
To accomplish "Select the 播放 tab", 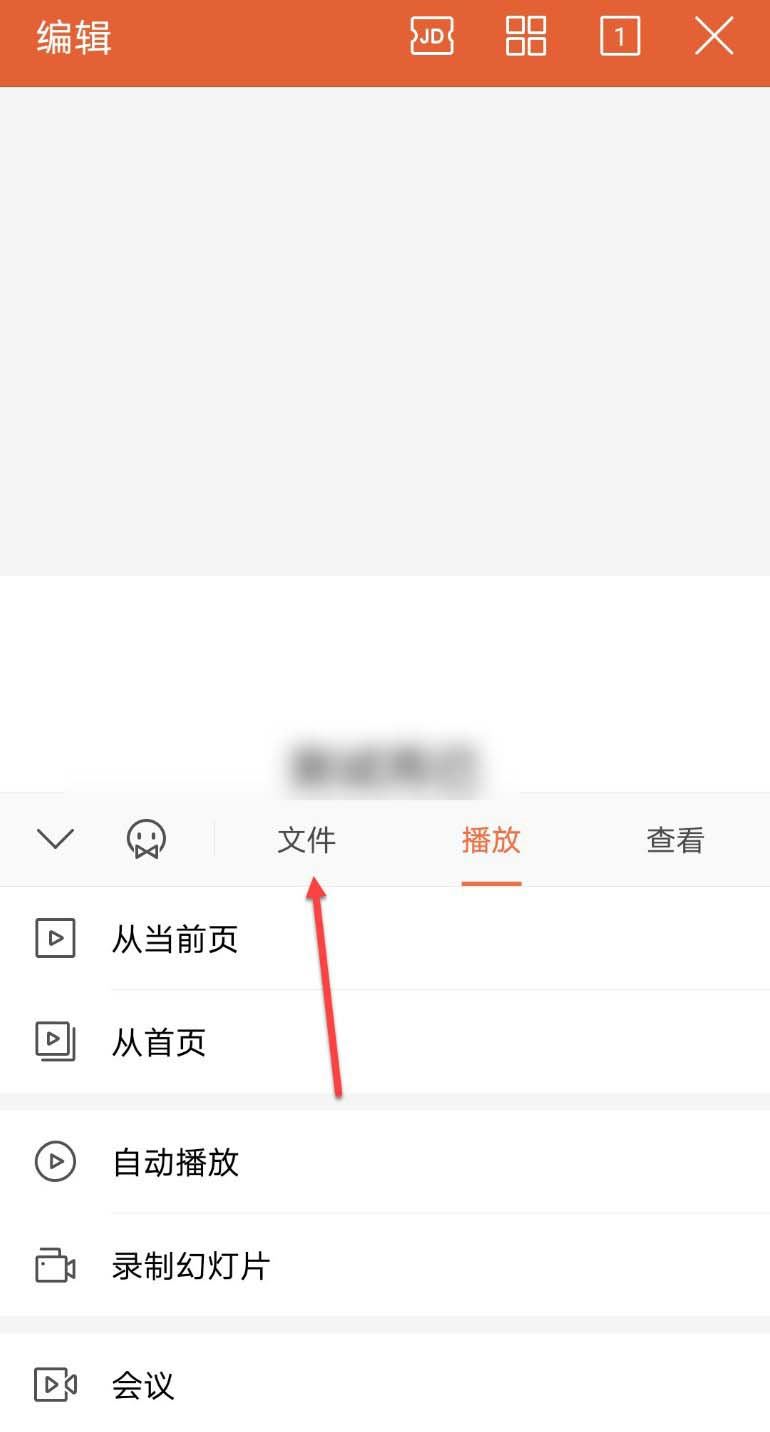I will point(491,840).
